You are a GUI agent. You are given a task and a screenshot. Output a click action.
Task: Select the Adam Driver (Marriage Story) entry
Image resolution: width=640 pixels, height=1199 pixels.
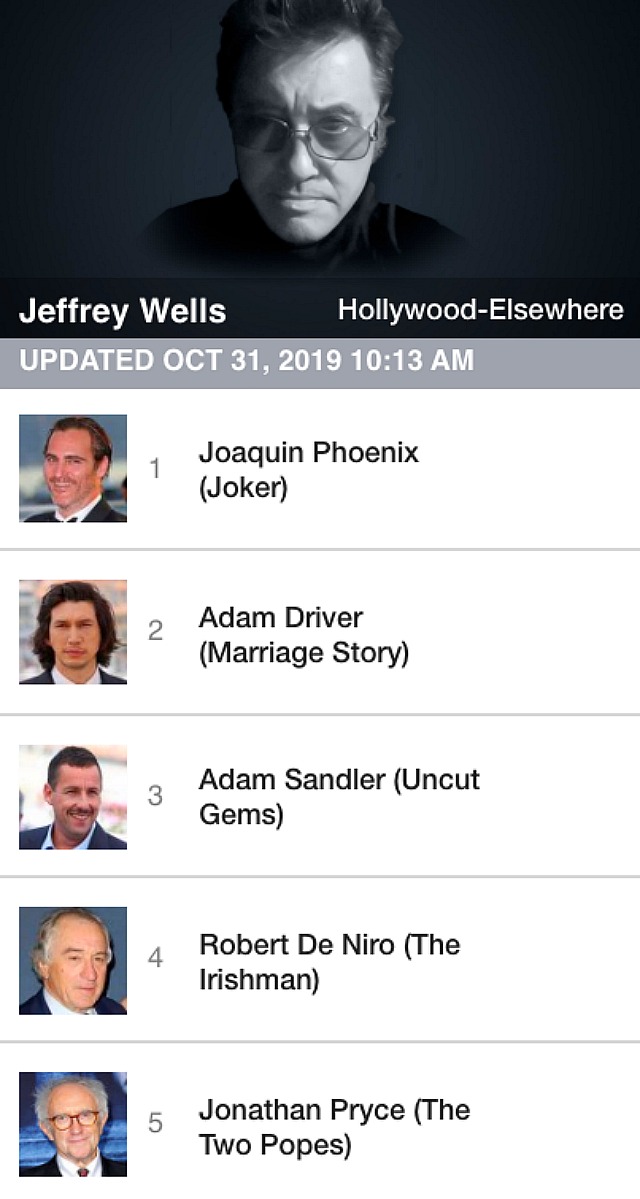point(320,632)
